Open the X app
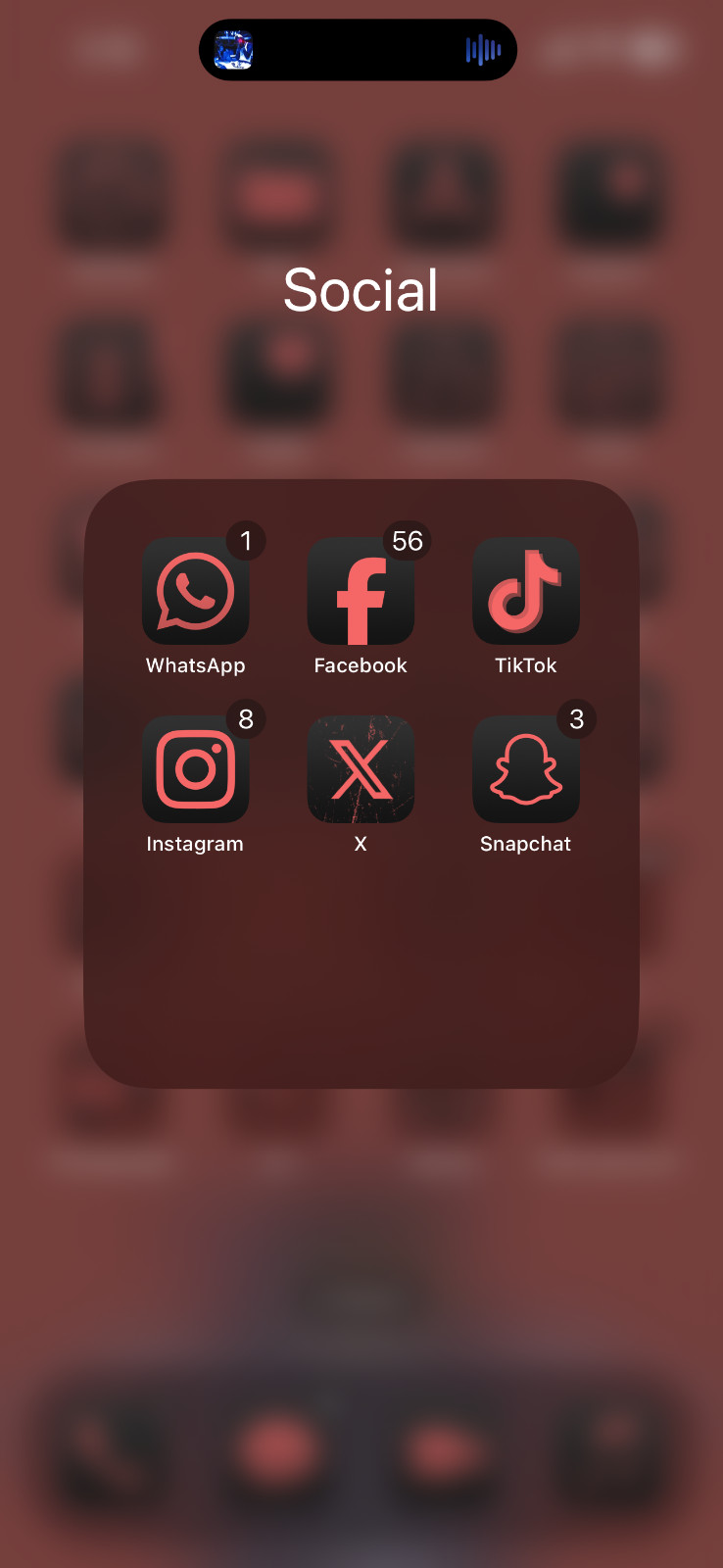Image resolution: width=723 pixels, height=1568 pixels. point(361,769)
